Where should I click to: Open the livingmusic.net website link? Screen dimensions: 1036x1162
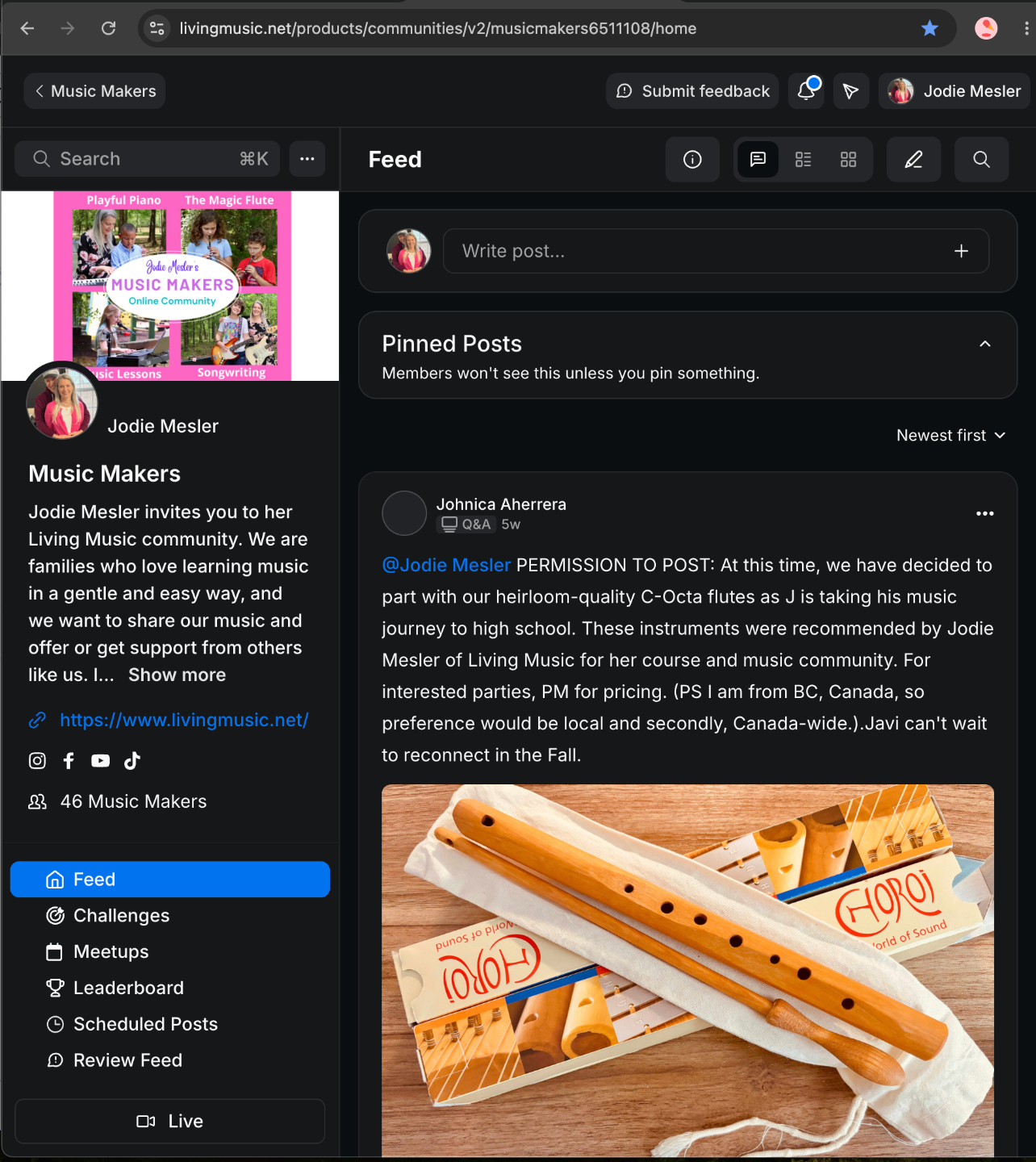[184, 720]
